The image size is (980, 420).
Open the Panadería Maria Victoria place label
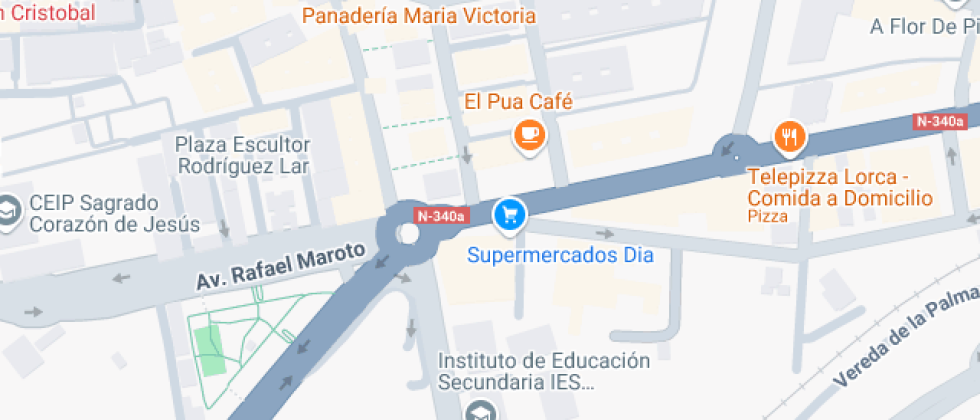(419, 16)
